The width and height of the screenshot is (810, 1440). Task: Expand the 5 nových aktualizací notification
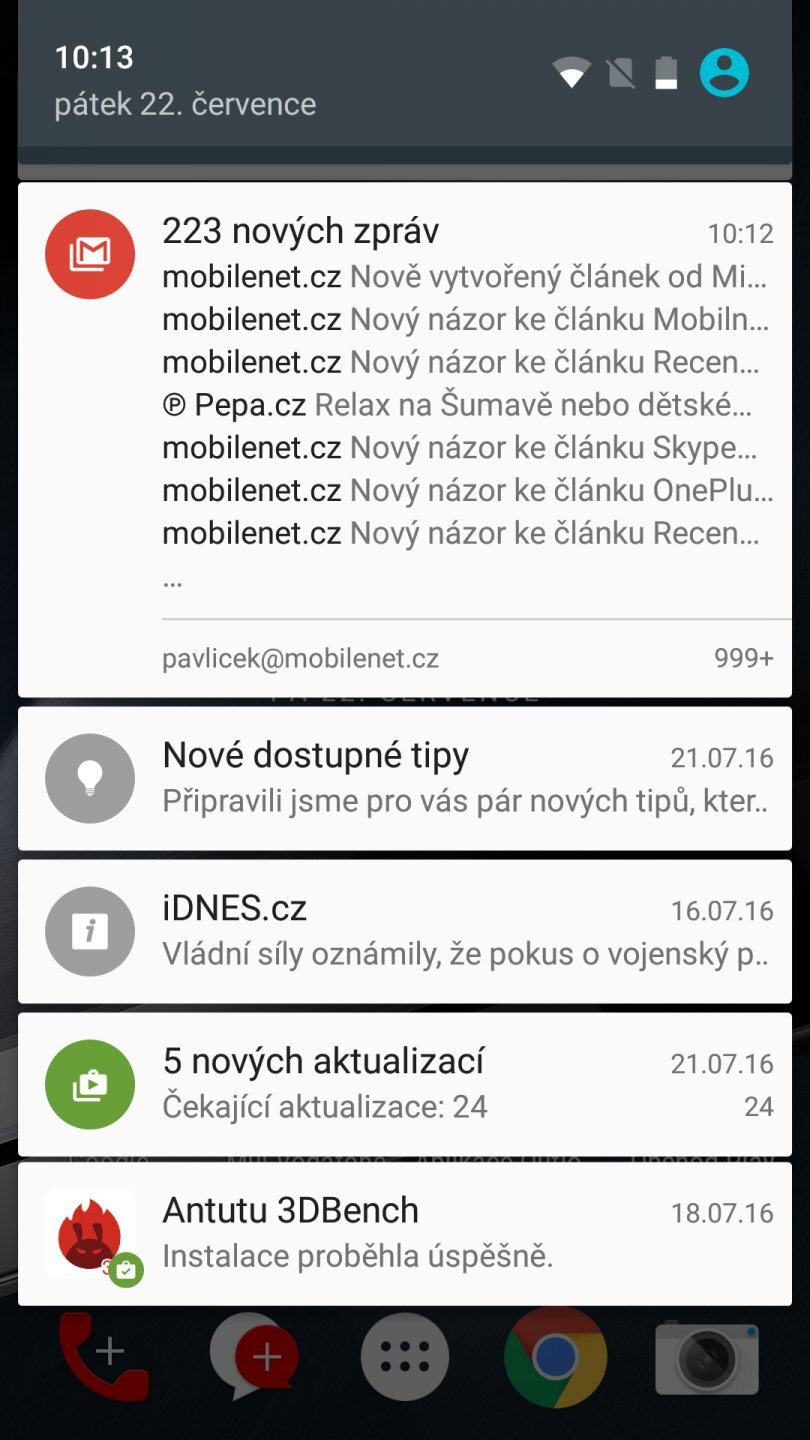[400, 1061]
